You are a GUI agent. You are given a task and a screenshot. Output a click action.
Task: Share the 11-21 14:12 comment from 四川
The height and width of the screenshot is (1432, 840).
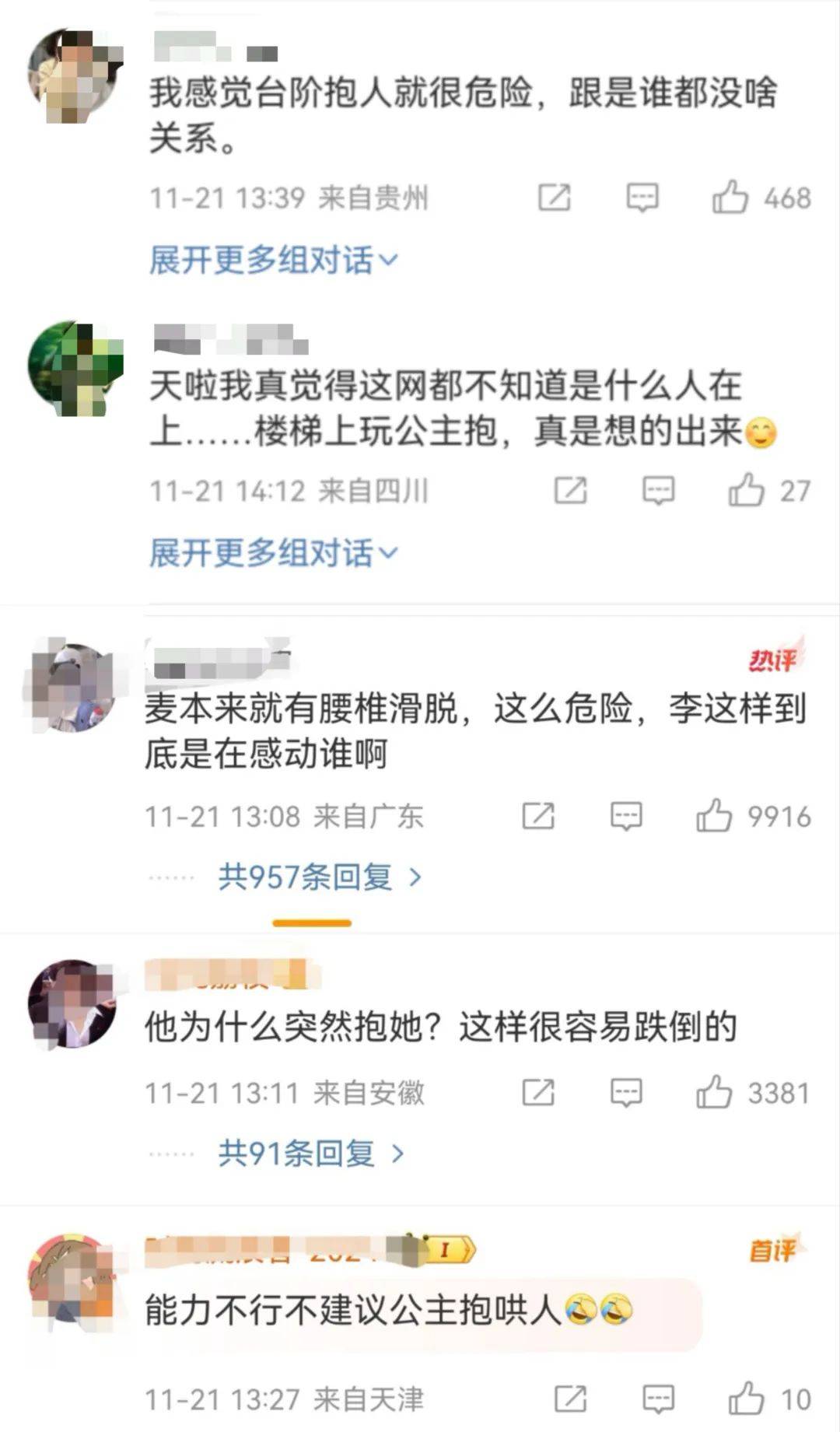click(x=570, y=491)
